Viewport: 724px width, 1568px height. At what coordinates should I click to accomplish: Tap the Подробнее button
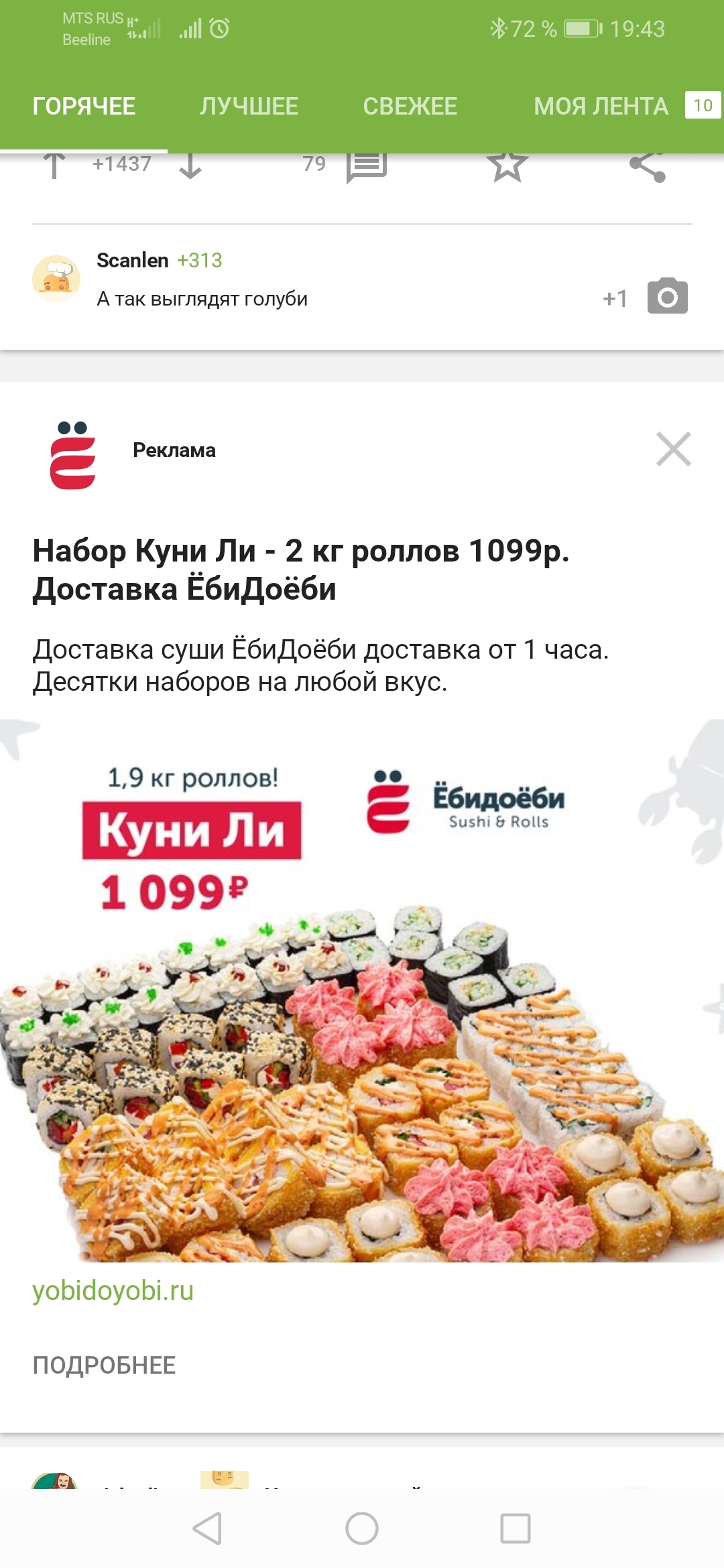[x=104, y=1365]
